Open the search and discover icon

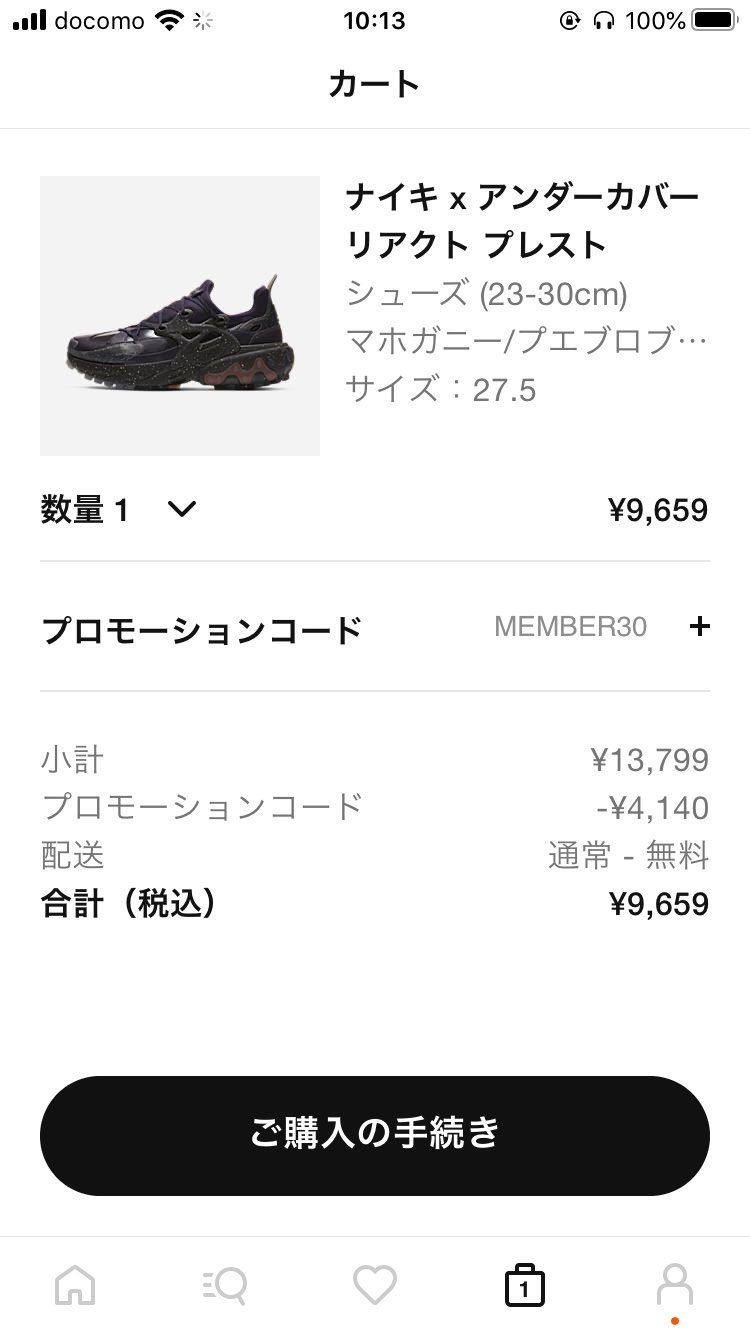(225, 1286)
